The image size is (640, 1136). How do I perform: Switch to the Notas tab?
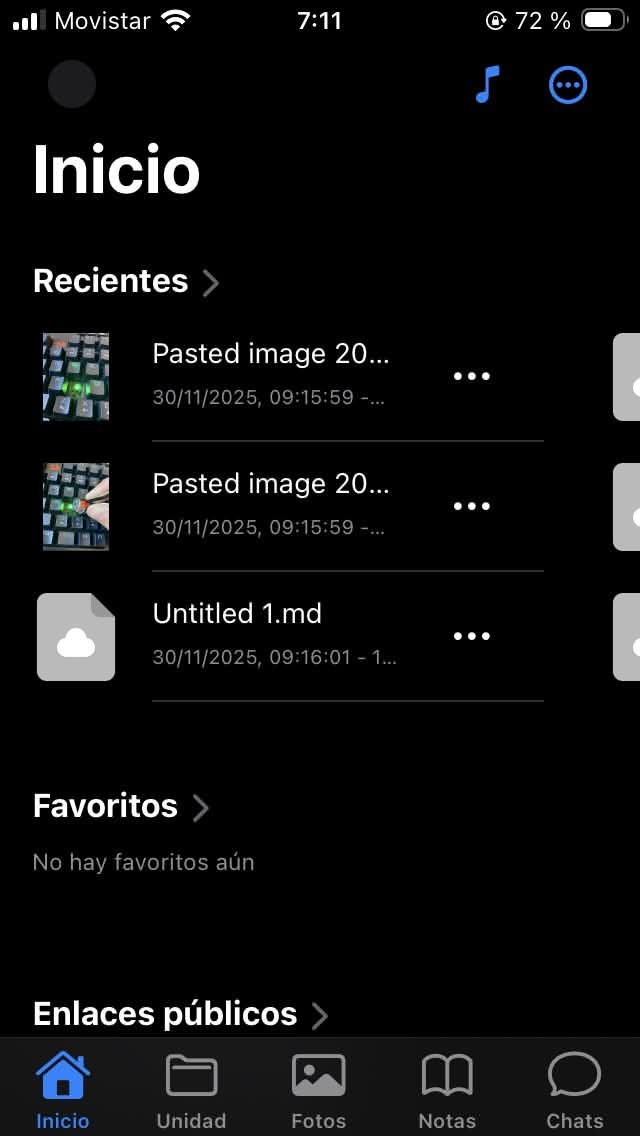coord(447,1091)
